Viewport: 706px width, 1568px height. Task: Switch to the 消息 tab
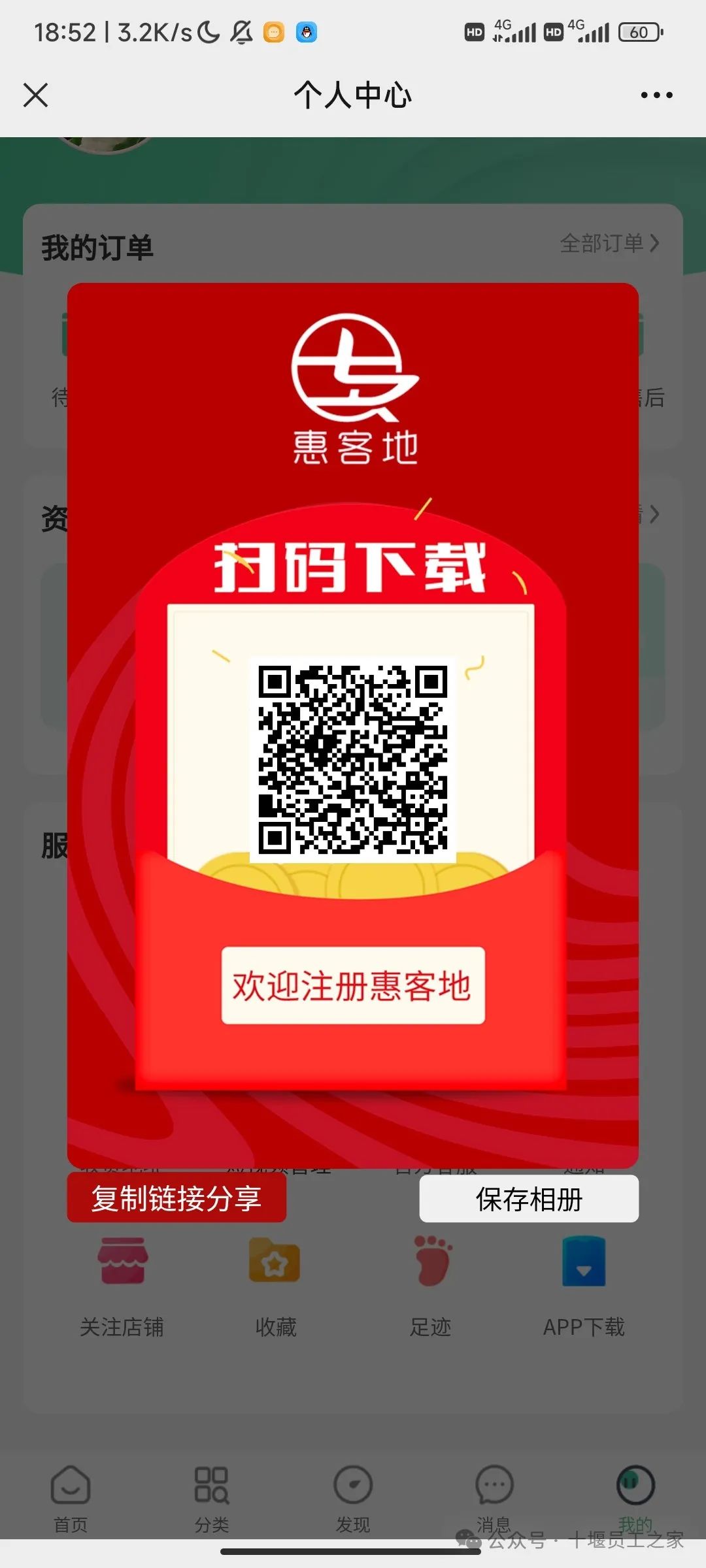[x=494, y=1499]
